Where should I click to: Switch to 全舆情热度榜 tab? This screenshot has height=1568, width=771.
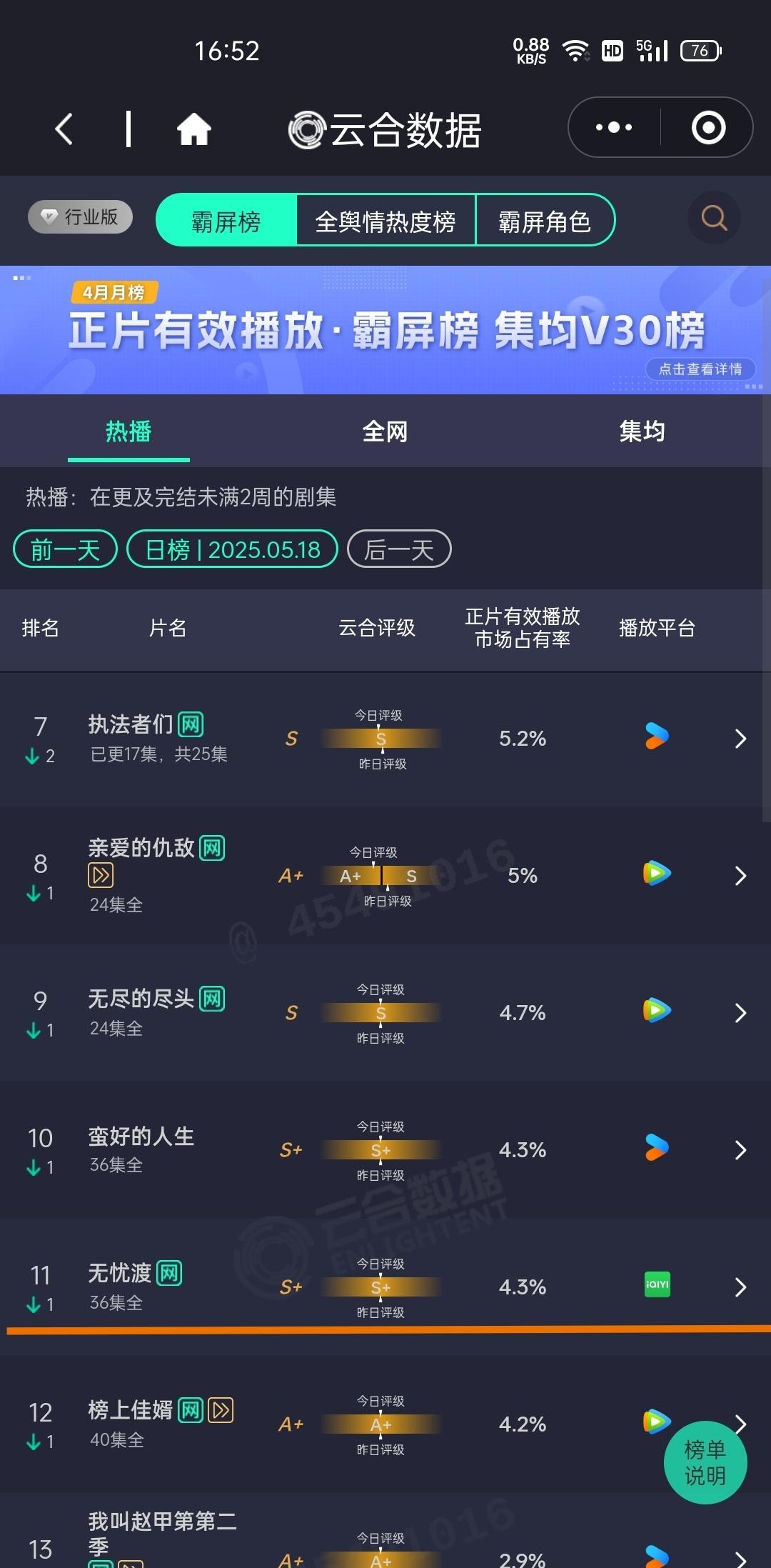385,221
